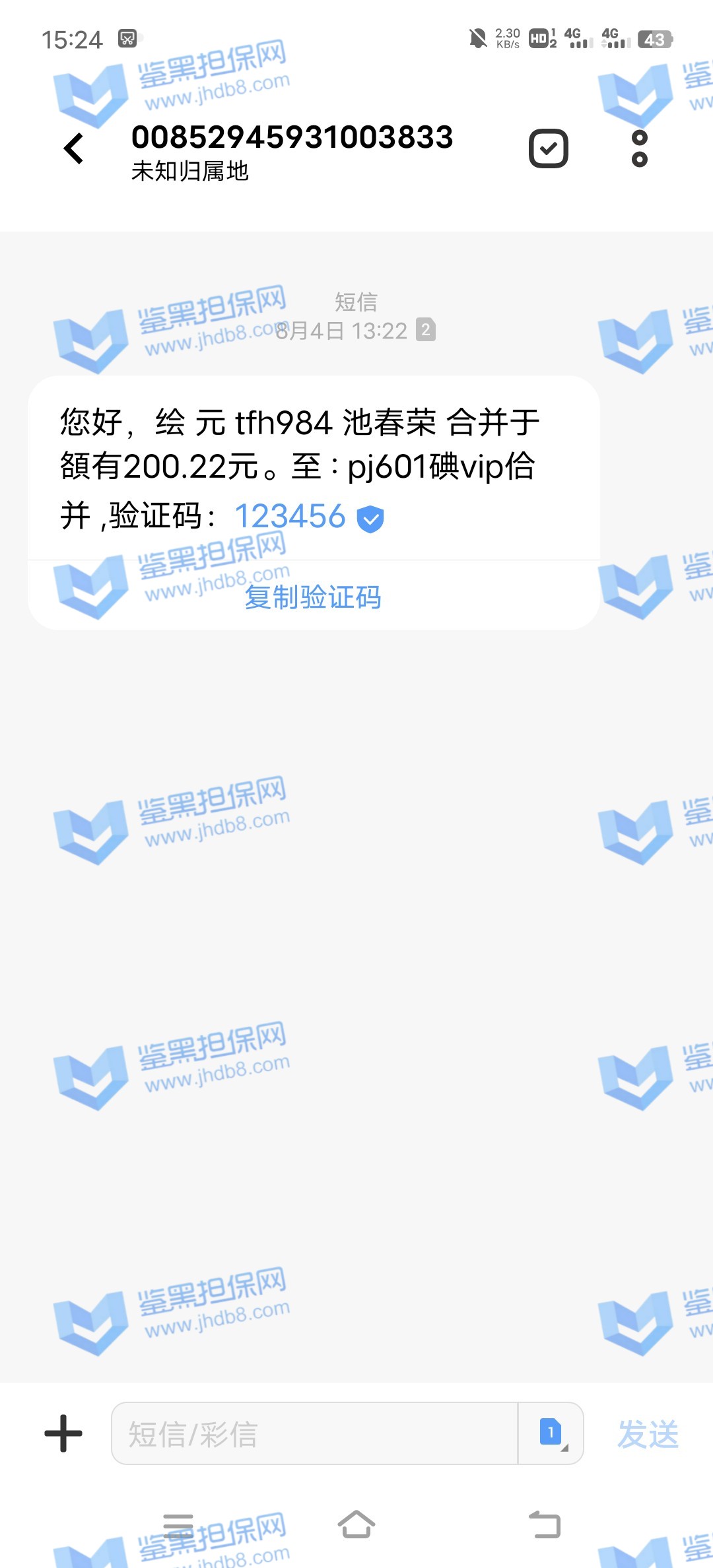
Task: Tap the verification code 123456 link
Action: tap(290, 516)
